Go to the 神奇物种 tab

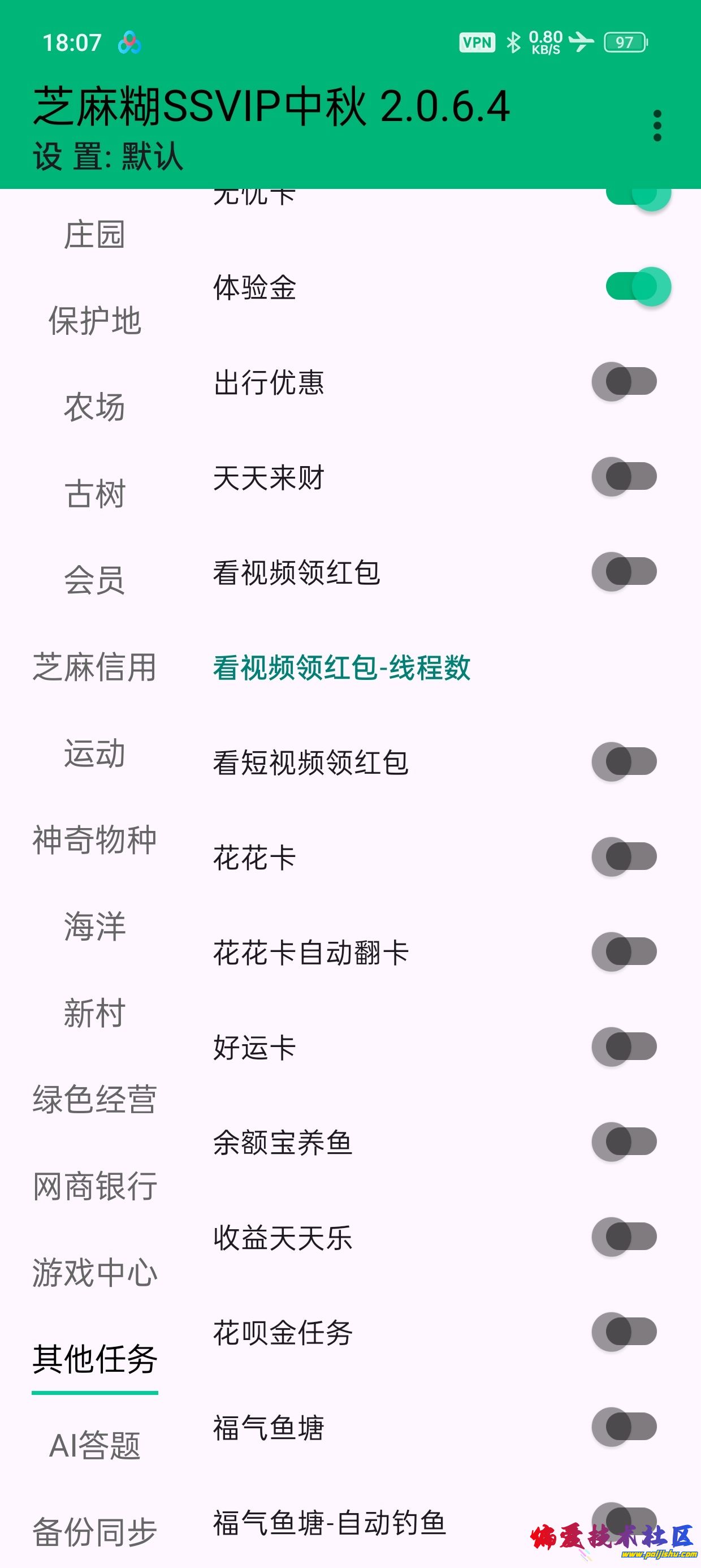(x=94, y=841)
